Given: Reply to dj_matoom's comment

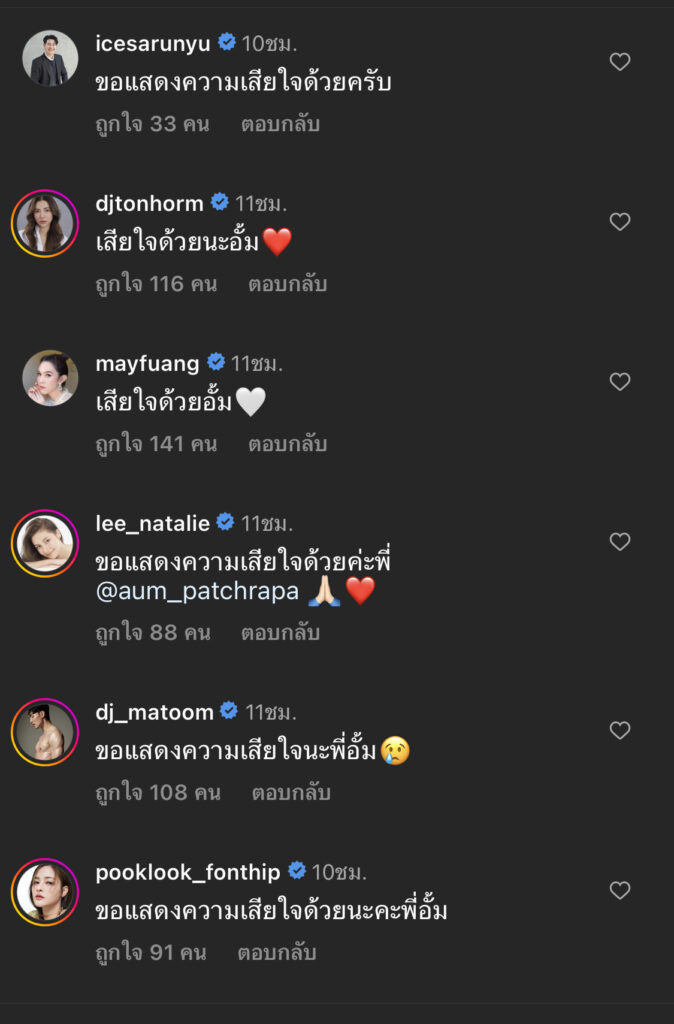Looking at the screenshot, I should click(291, 793).
